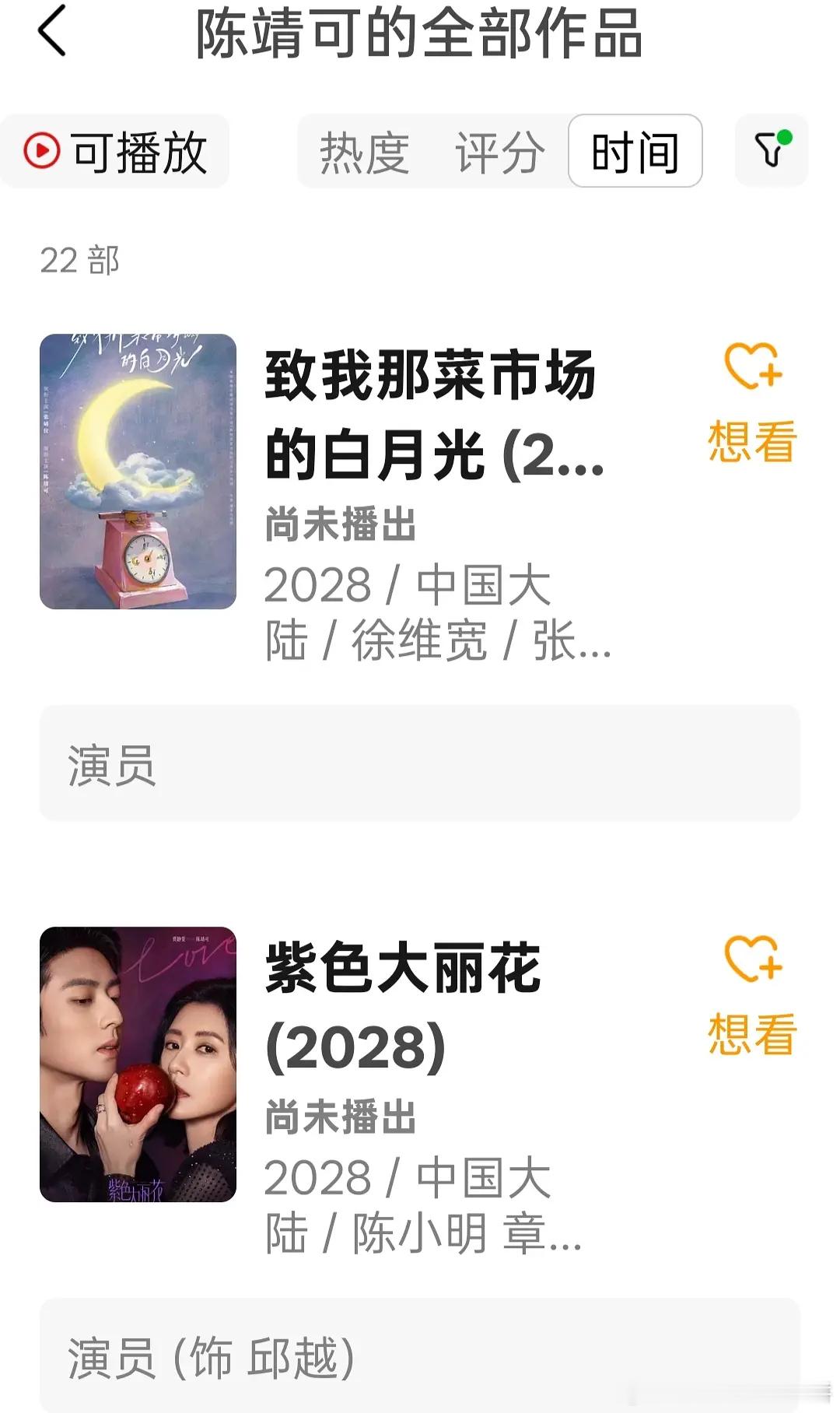
Task: Sort works by 热度
Action: (x=364, y=153)
